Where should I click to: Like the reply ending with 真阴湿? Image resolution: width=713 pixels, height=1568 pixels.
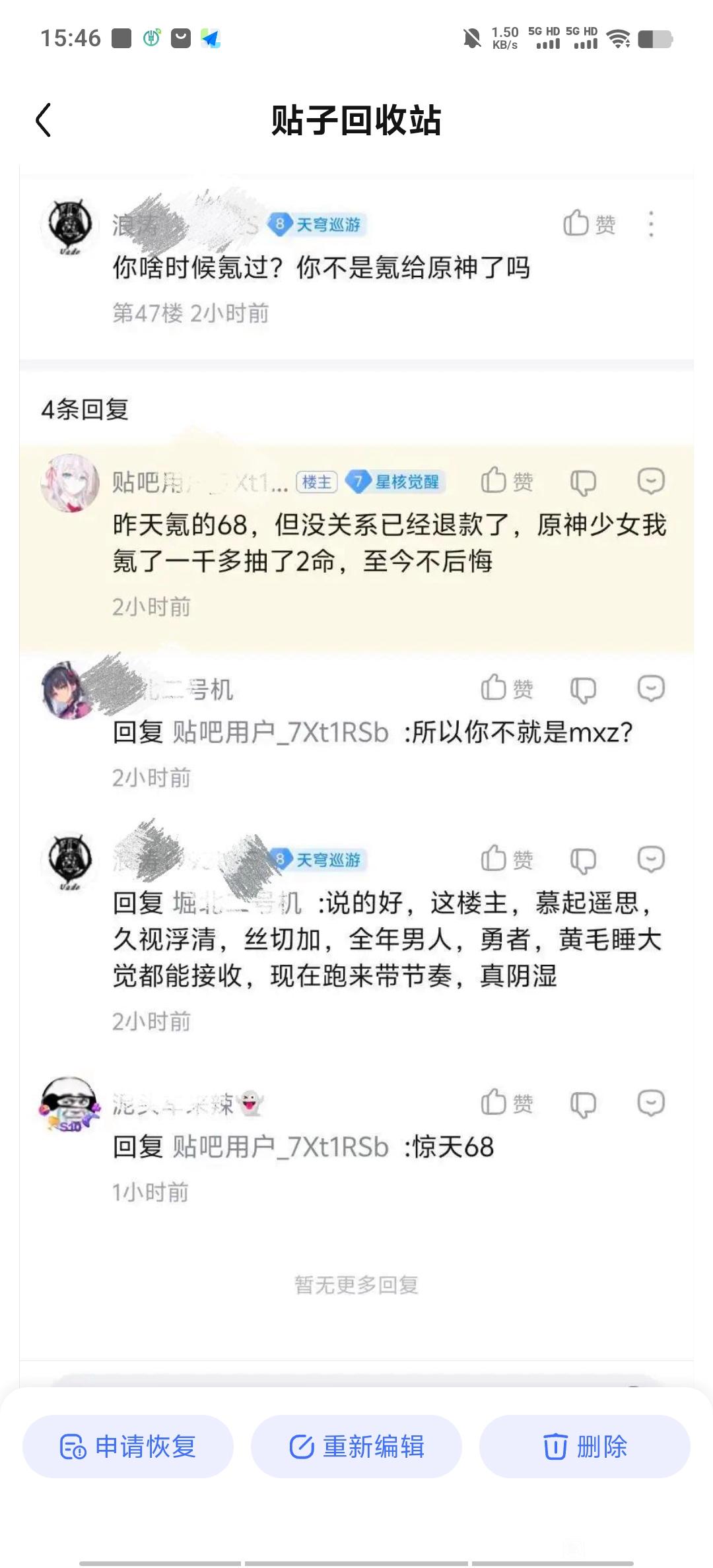coord(507,859)
